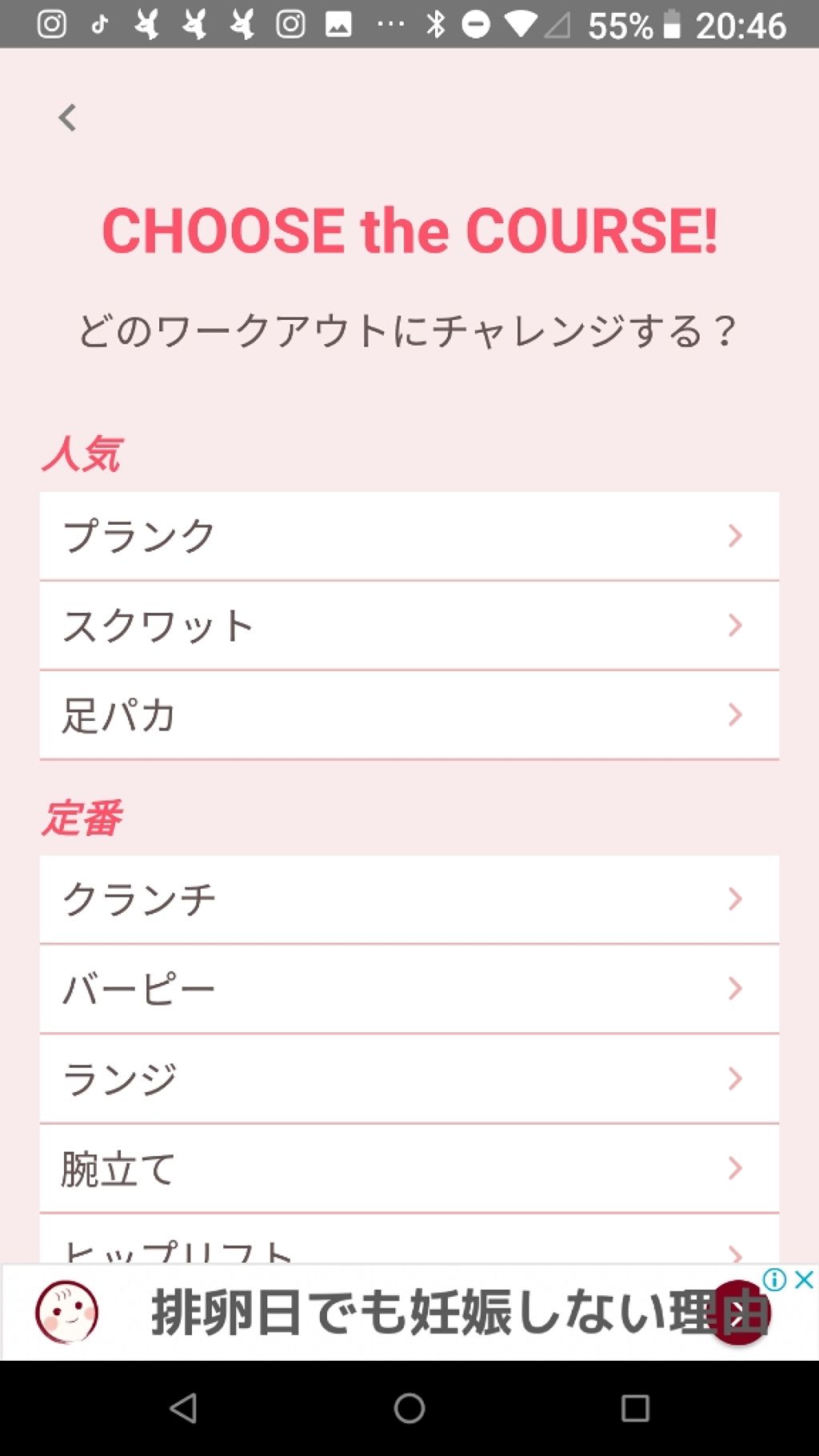
Task: Select 足パカ from the 人気 section
Action: click(x=320, y=715)
